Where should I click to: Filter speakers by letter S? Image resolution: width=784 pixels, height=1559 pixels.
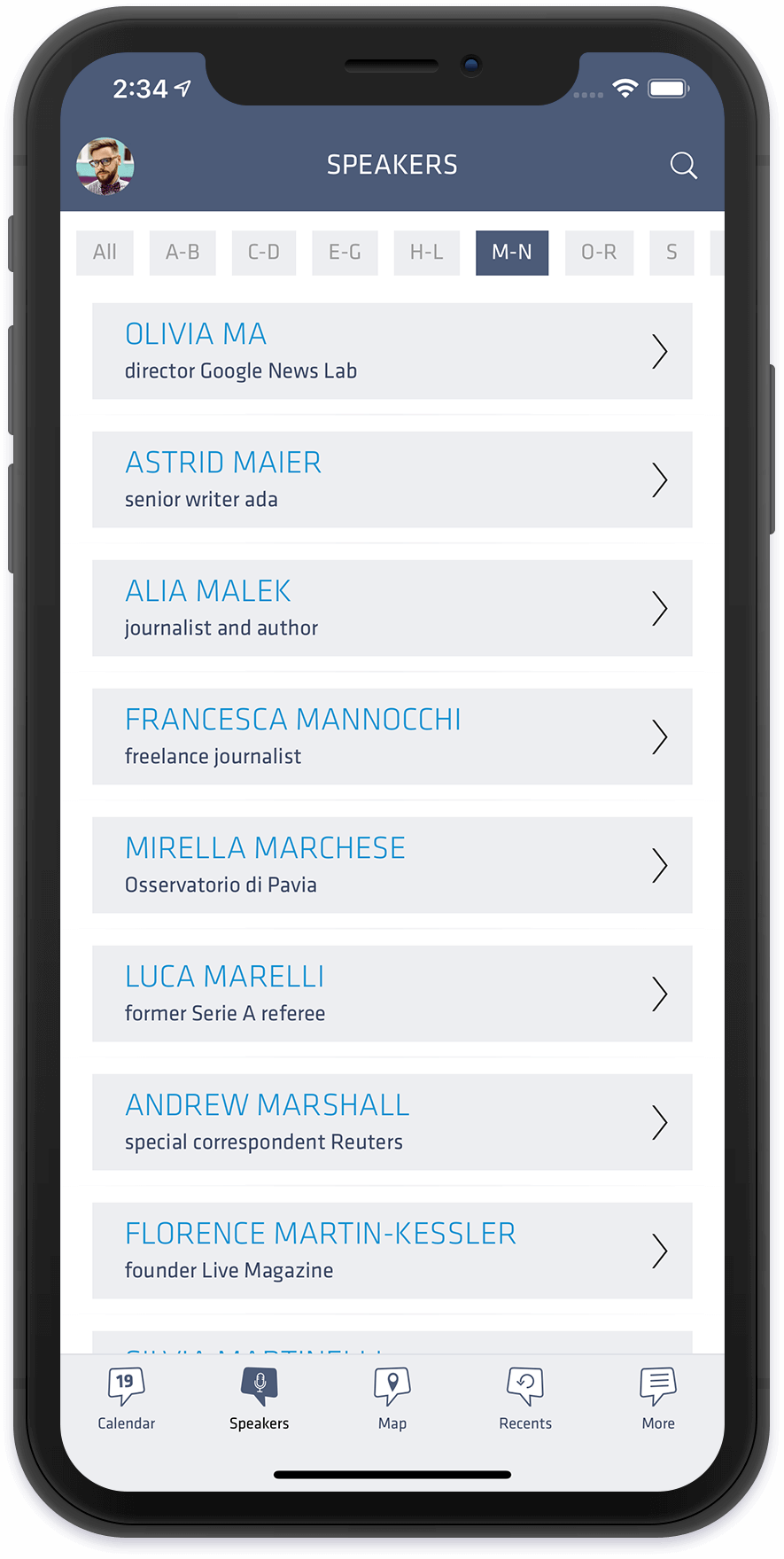click(671, 253)
